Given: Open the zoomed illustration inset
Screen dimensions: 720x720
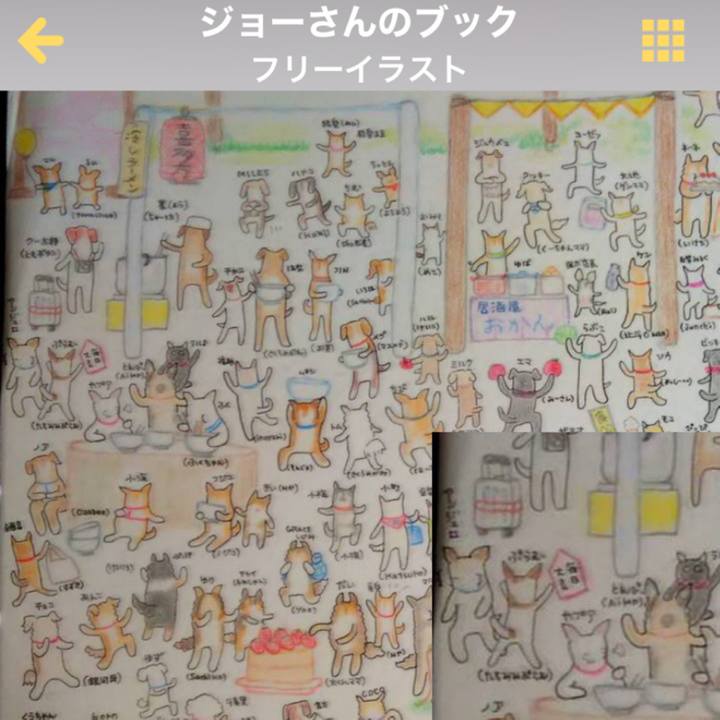Looking at the screenshot, I should point(578,575).
